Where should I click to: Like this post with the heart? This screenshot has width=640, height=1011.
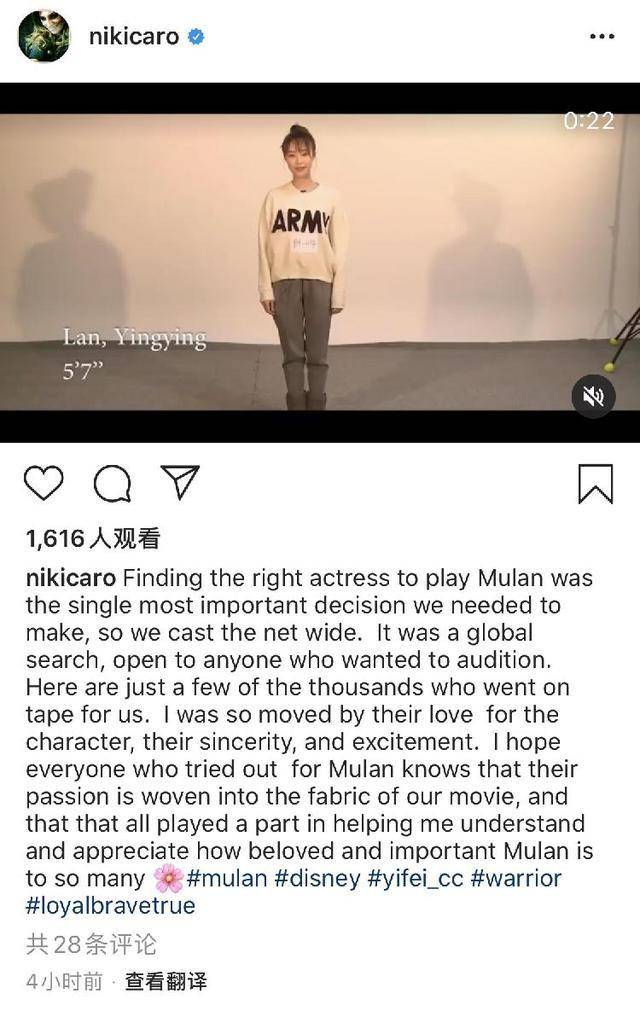(44, 484)
